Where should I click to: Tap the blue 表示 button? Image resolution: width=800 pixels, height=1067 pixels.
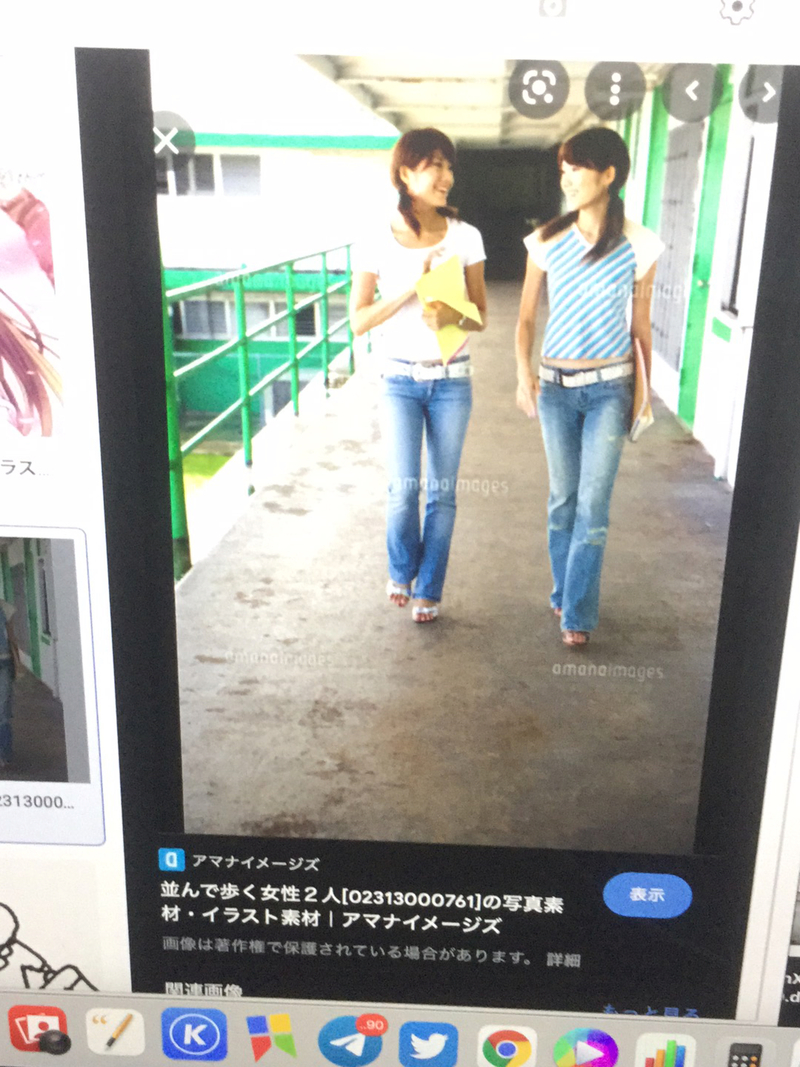pos(647,895)
